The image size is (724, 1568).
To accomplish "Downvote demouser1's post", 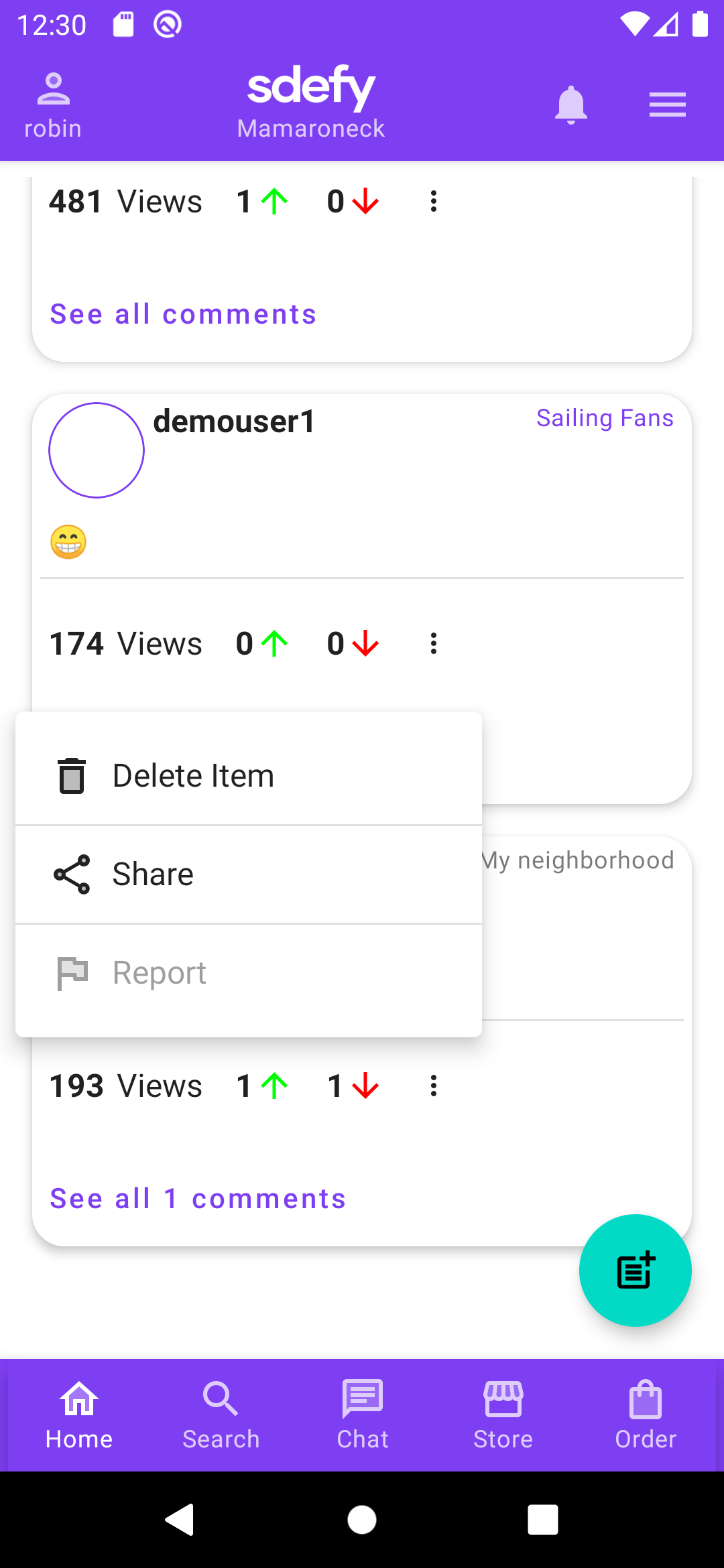I will [x=365, y=644].
